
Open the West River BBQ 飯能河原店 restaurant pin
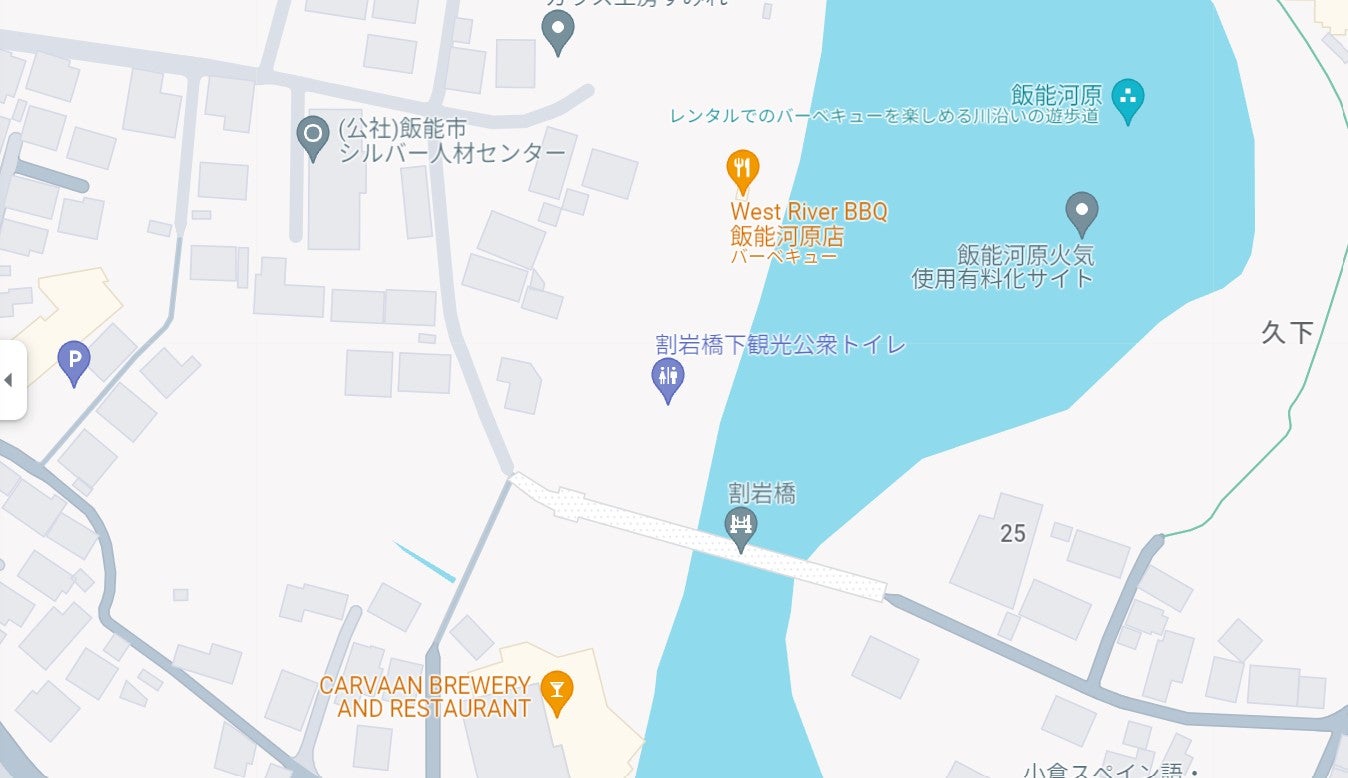741,170
